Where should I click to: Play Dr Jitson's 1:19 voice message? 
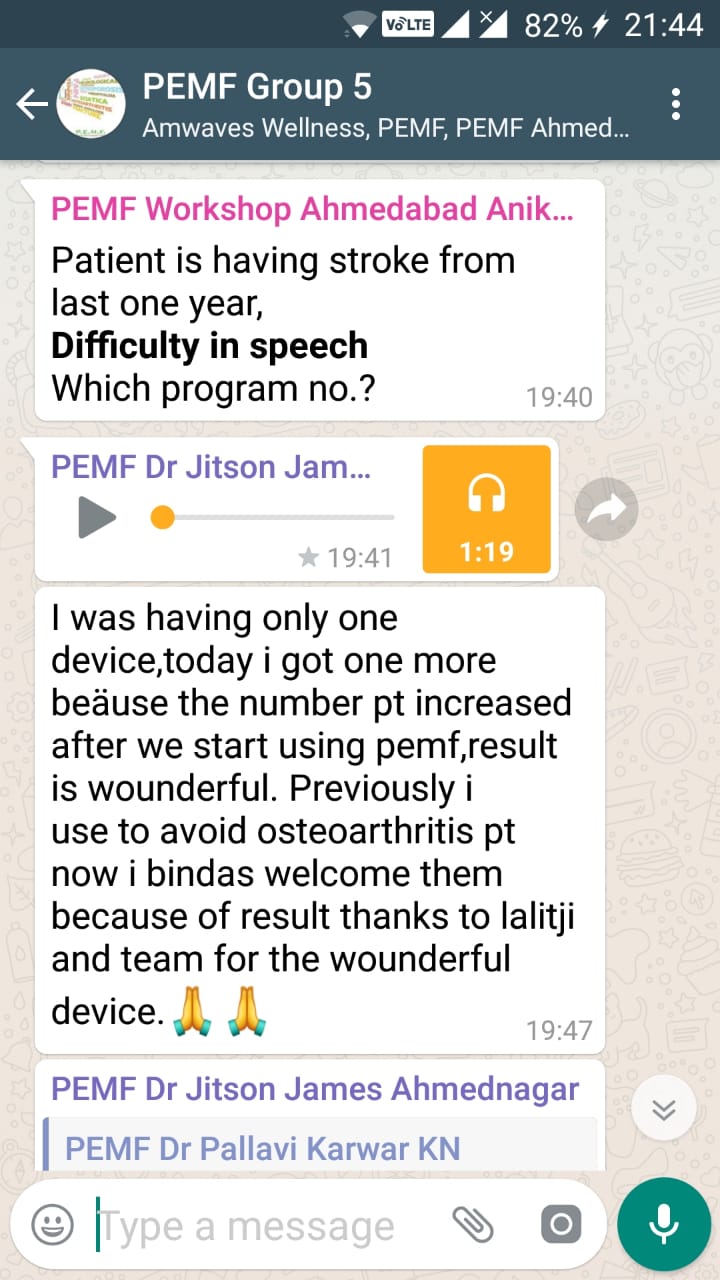pos(97,517)
